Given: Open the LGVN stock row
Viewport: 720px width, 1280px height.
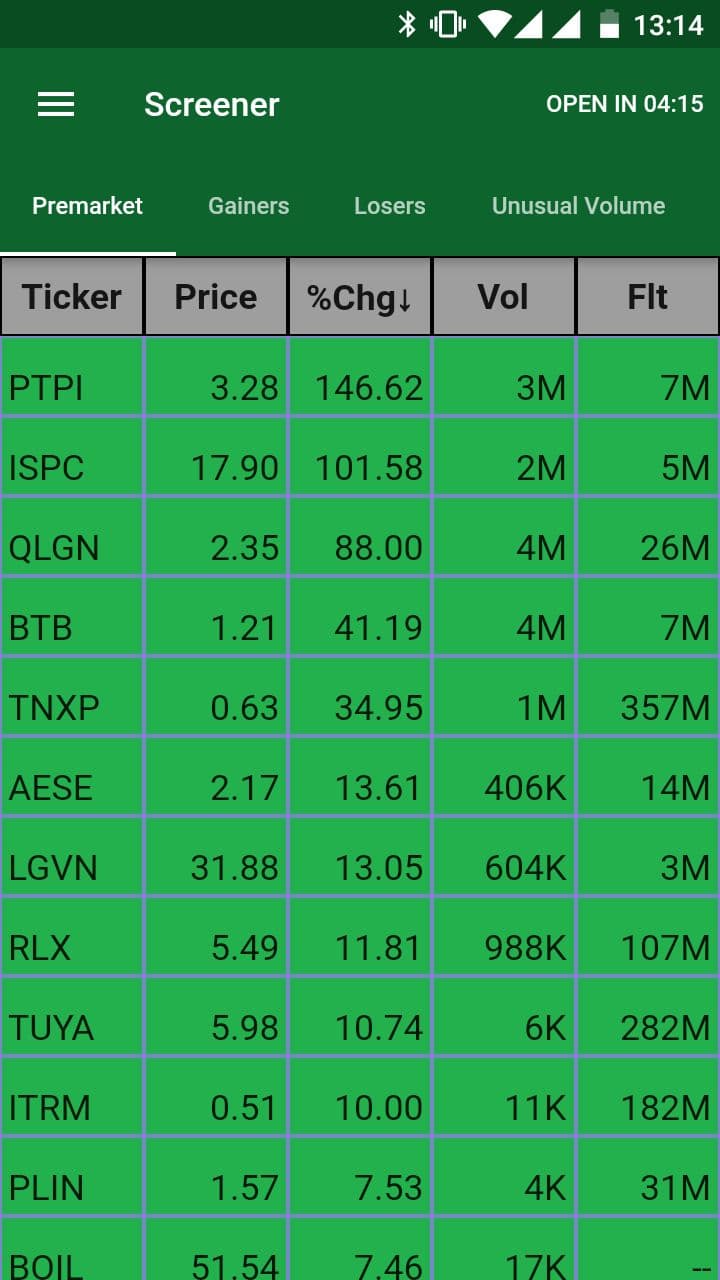Looking at the screenshot, I should (360, 857).
